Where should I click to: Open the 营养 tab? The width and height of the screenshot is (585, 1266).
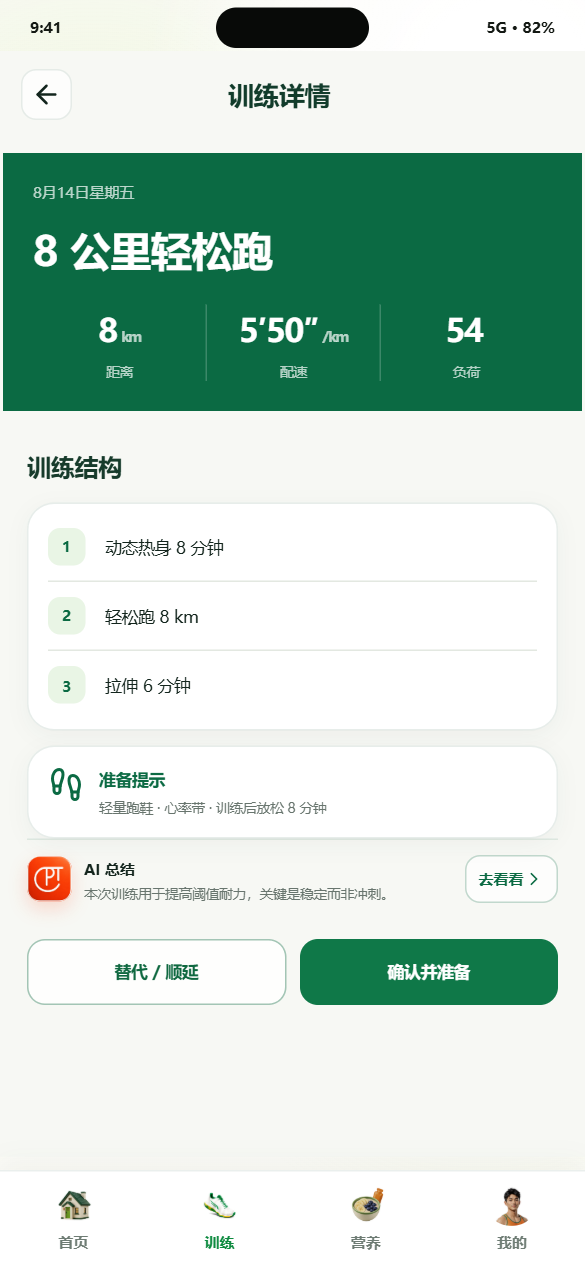coord(366,1219)
